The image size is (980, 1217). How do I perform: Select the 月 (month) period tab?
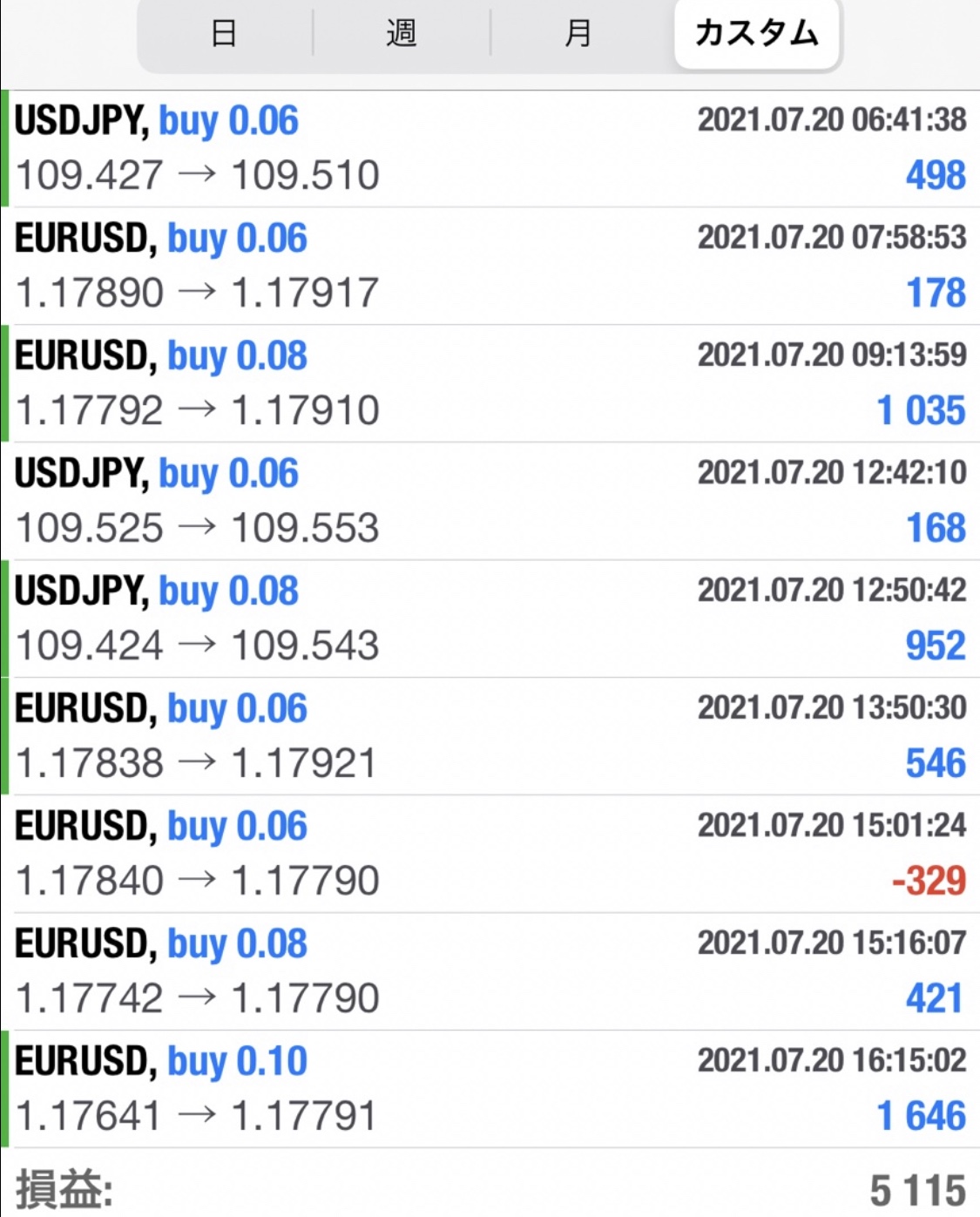point(578,35)
